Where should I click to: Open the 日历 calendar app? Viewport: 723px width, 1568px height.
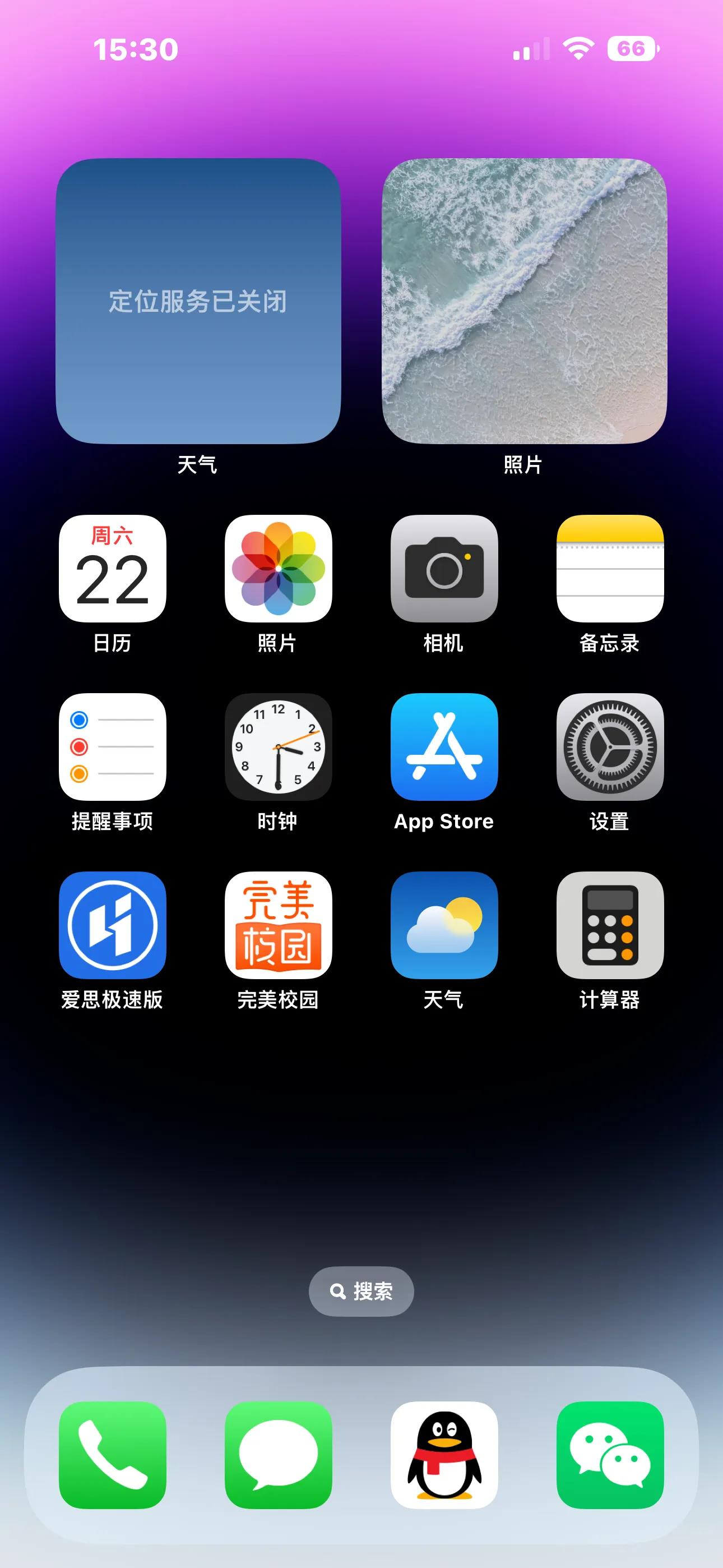pyautogui.click(x=113, y=569)
